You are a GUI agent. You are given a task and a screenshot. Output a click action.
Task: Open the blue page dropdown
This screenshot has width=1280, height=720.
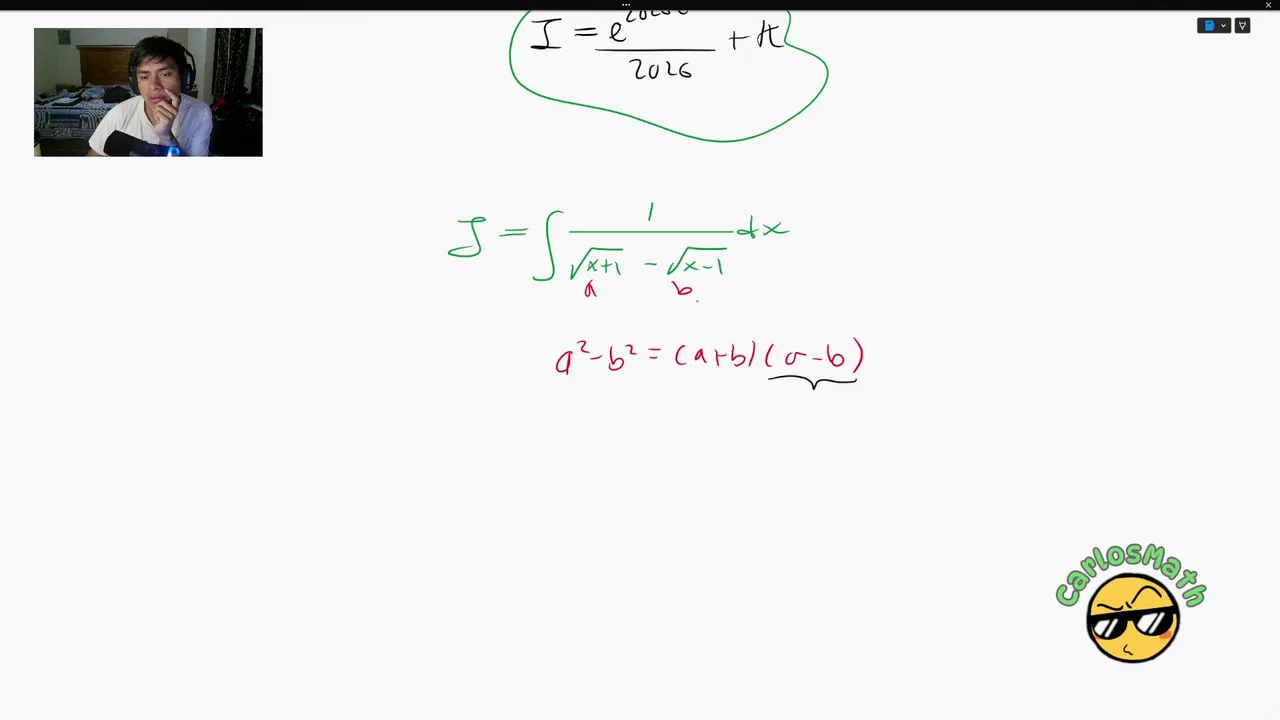(x=1214, y=26)
